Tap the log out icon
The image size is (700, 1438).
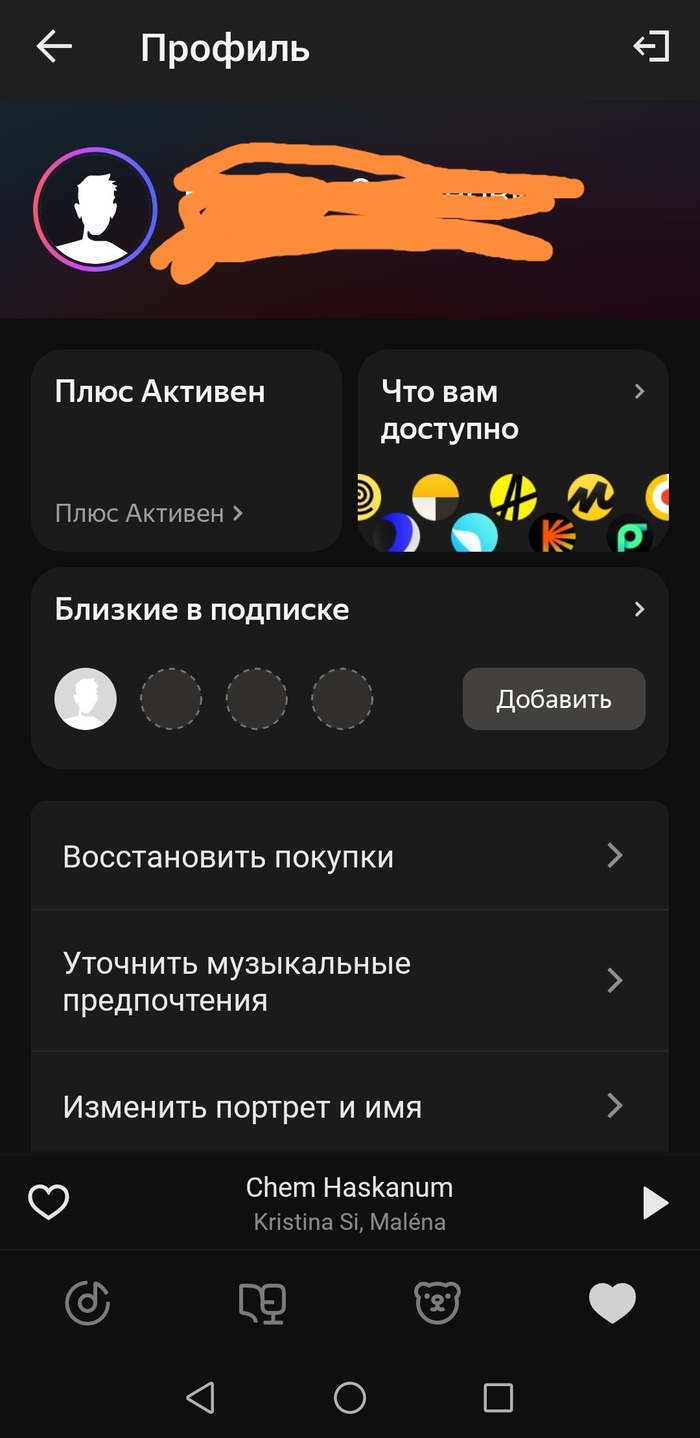651,47
